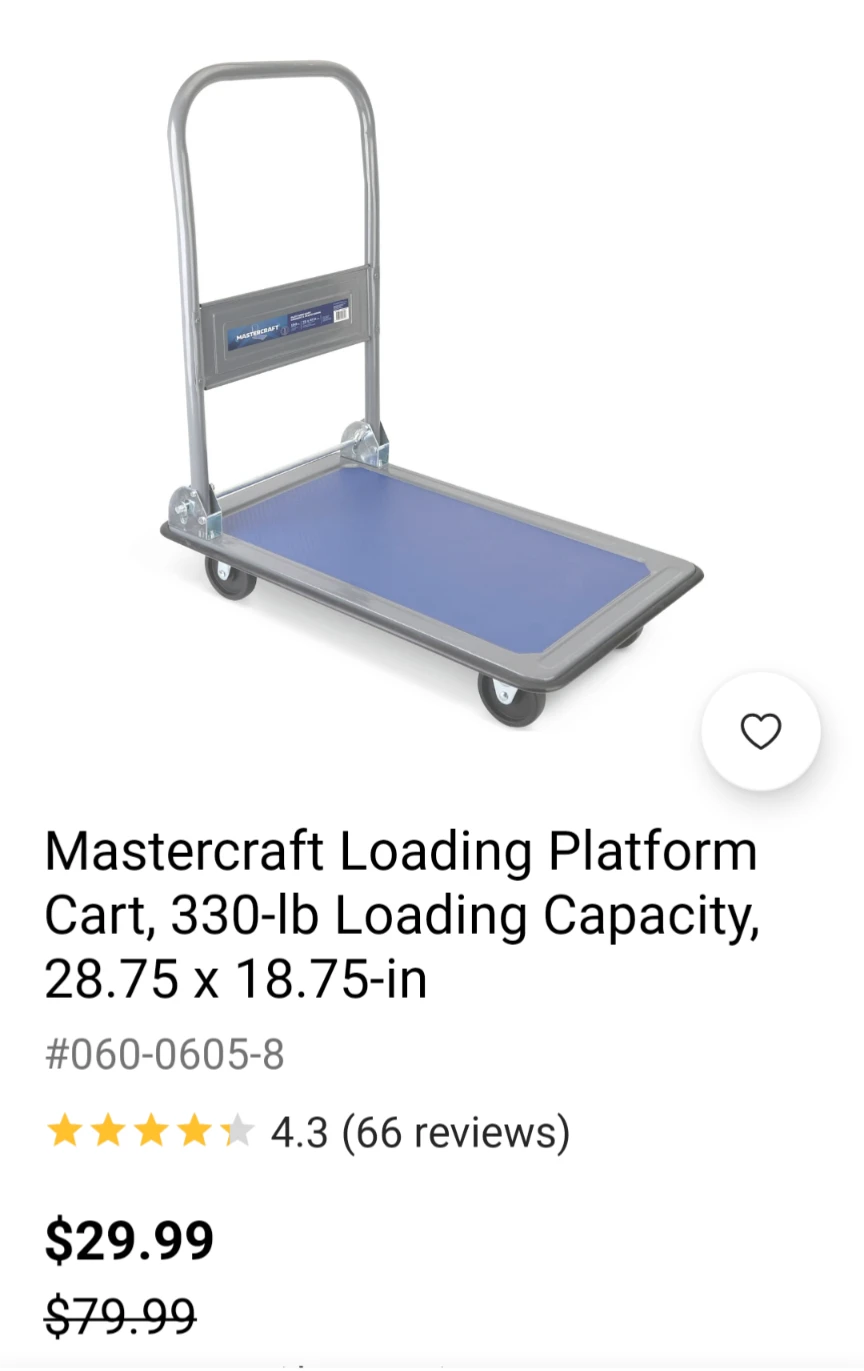
Task: Select the fourth rating star
Action: tap(194, 1132)
